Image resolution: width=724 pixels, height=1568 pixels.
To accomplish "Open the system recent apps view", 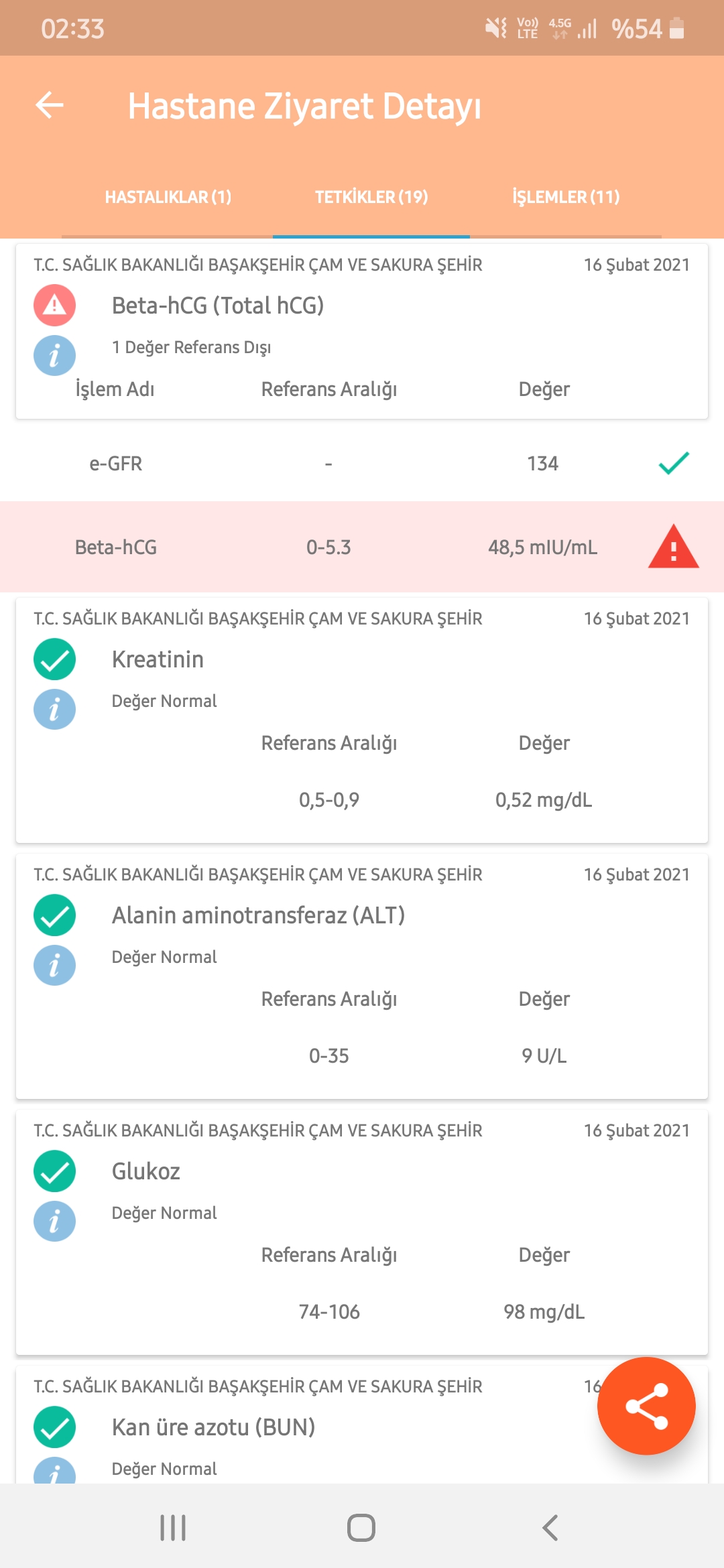I will 173,1528.
